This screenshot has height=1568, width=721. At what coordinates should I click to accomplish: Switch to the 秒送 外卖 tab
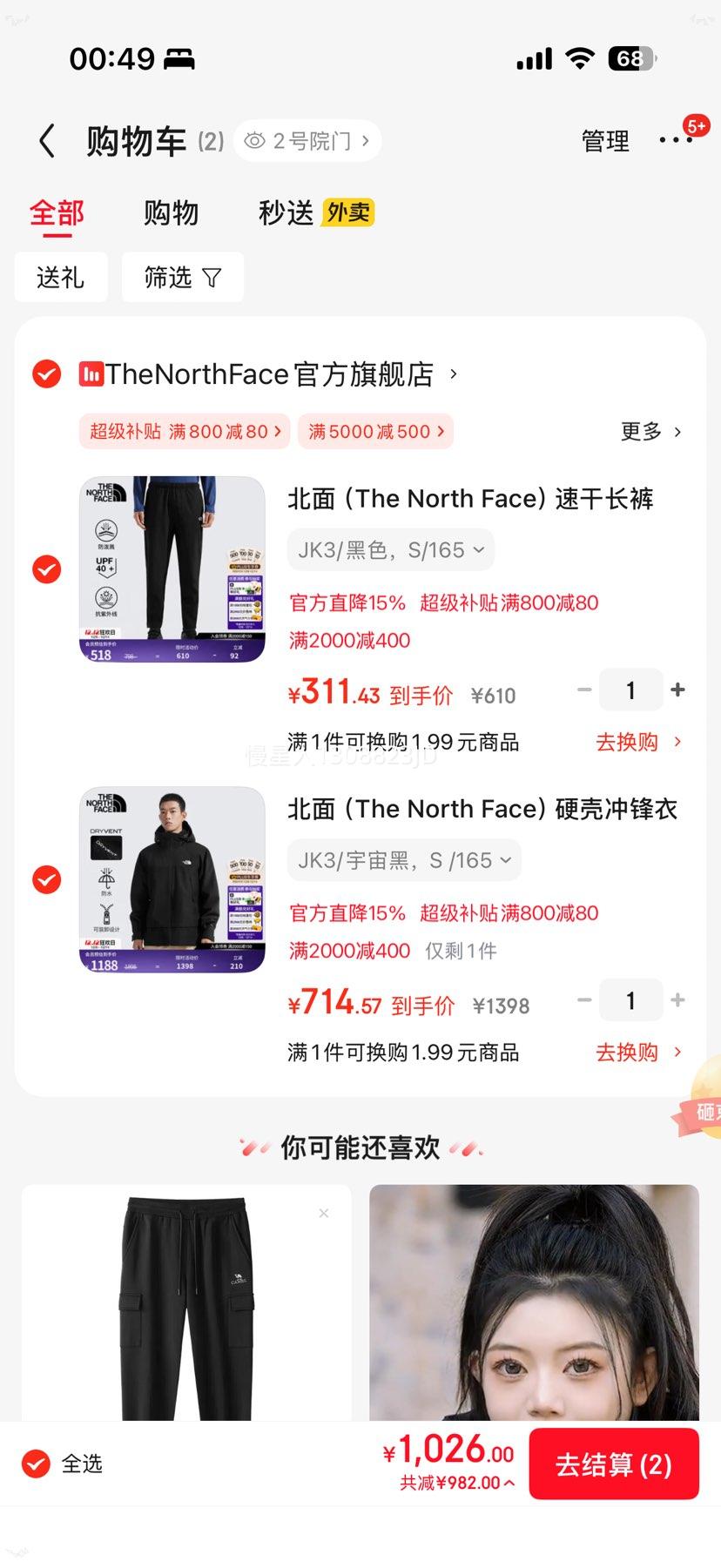pos(315,212)
